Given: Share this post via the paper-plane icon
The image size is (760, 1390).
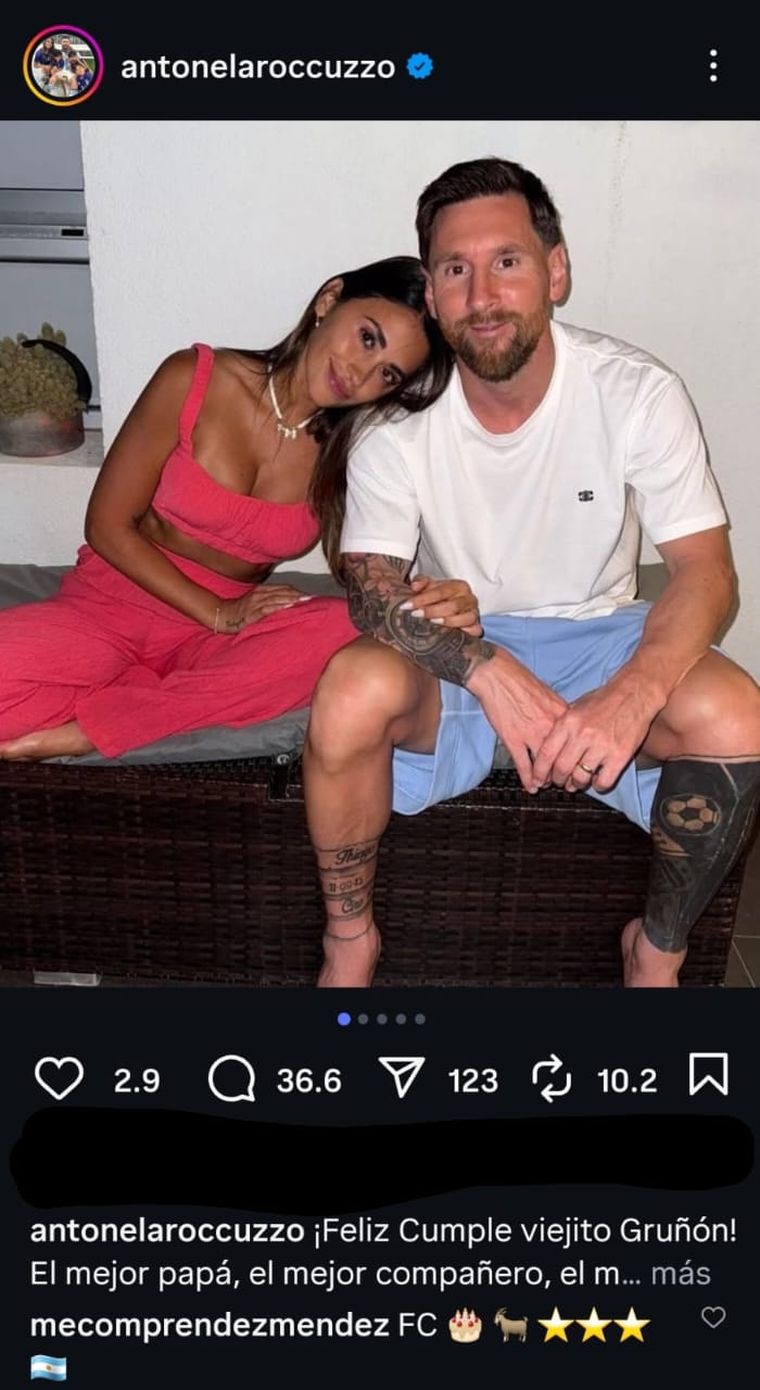Looking at the screenshot, I should tap(403, 1079).
